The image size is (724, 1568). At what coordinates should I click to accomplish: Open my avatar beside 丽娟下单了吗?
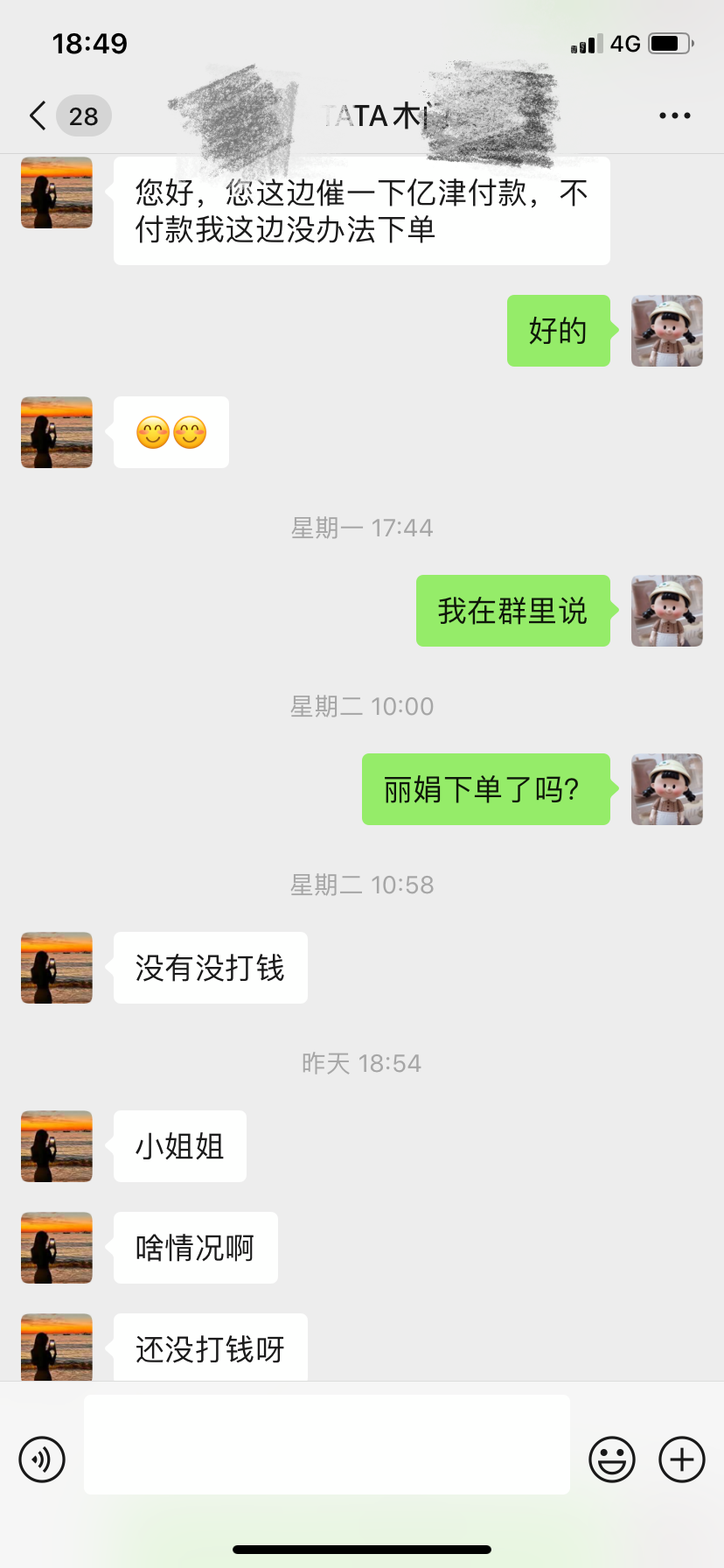click(666, 789)
